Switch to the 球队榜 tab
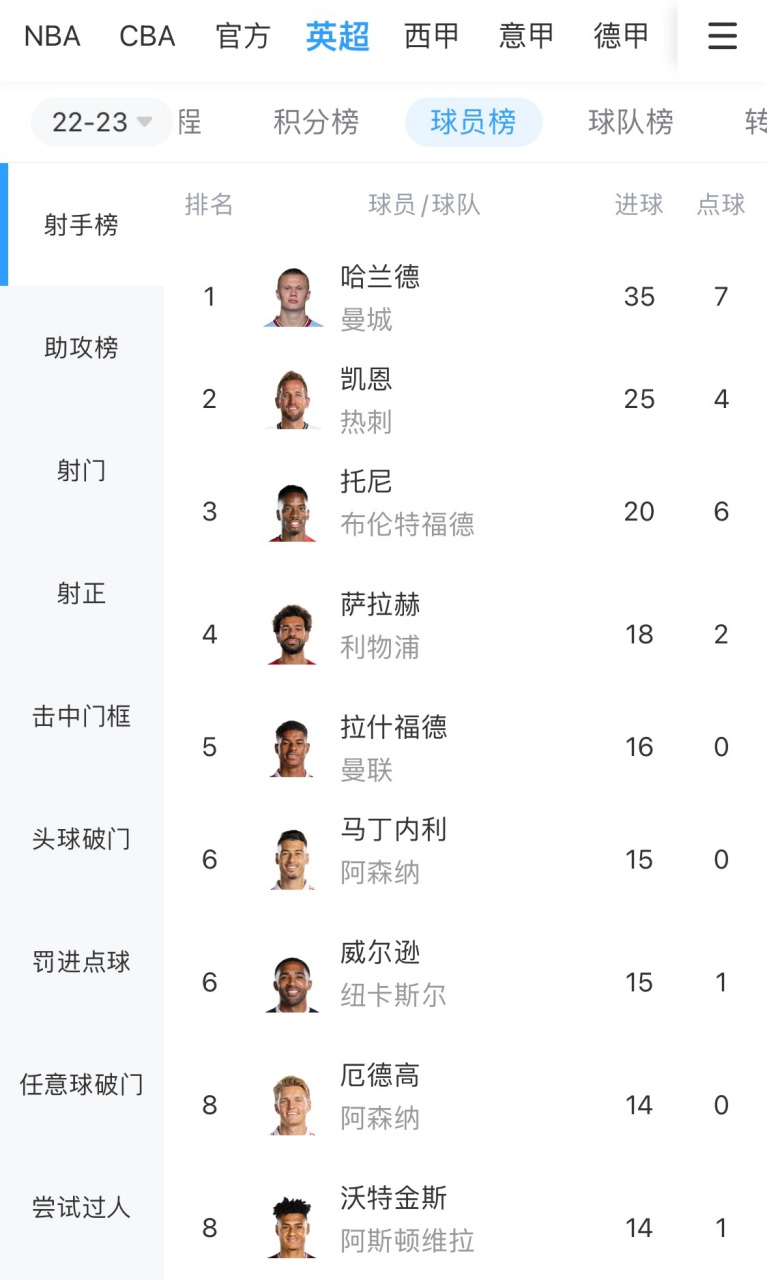This screenshot has width=767, height=1280. tap(631, 121)
